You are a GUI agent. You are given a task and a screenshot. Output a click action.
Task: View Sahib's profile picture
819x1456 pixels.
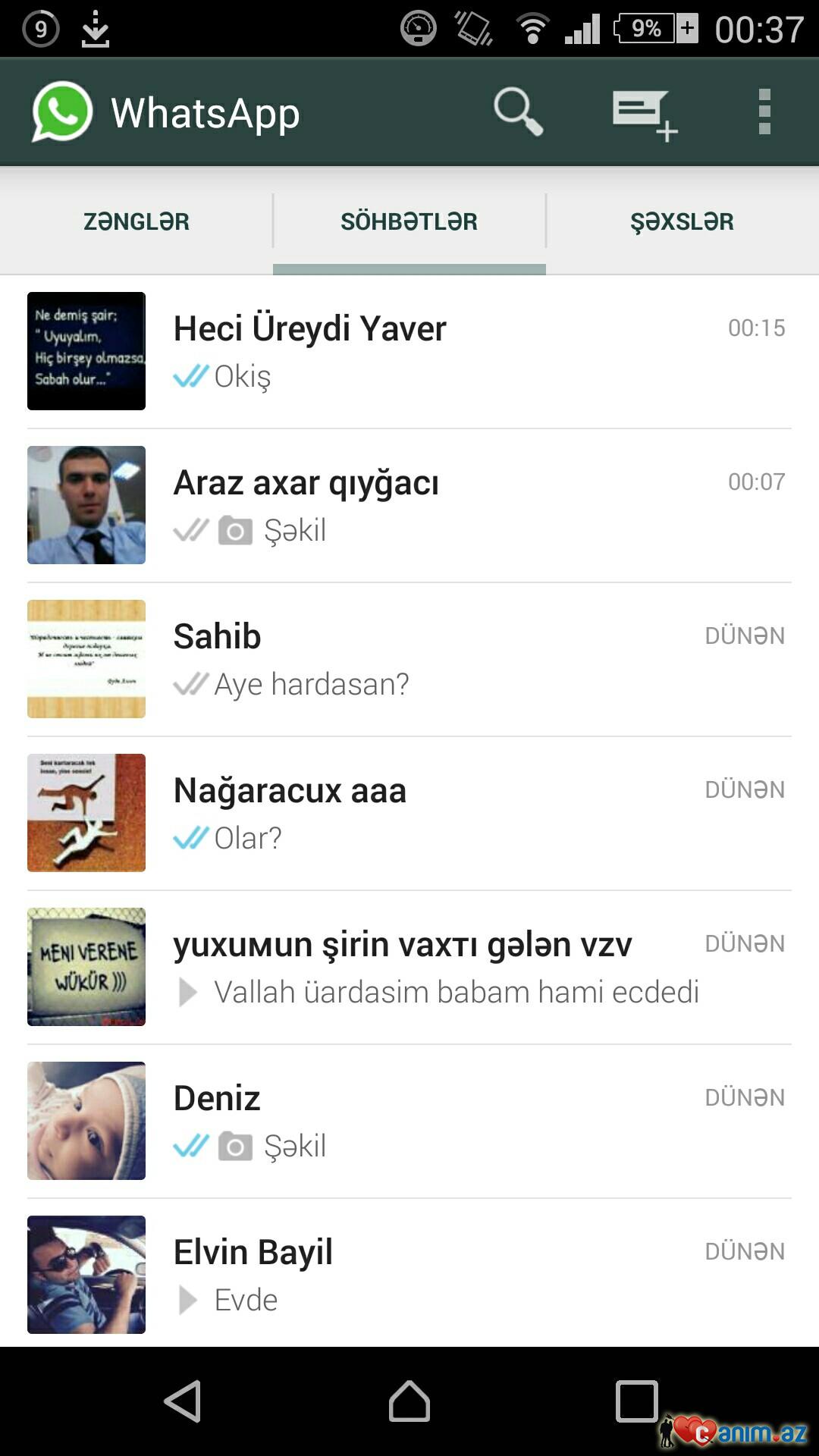coord(86,659)
